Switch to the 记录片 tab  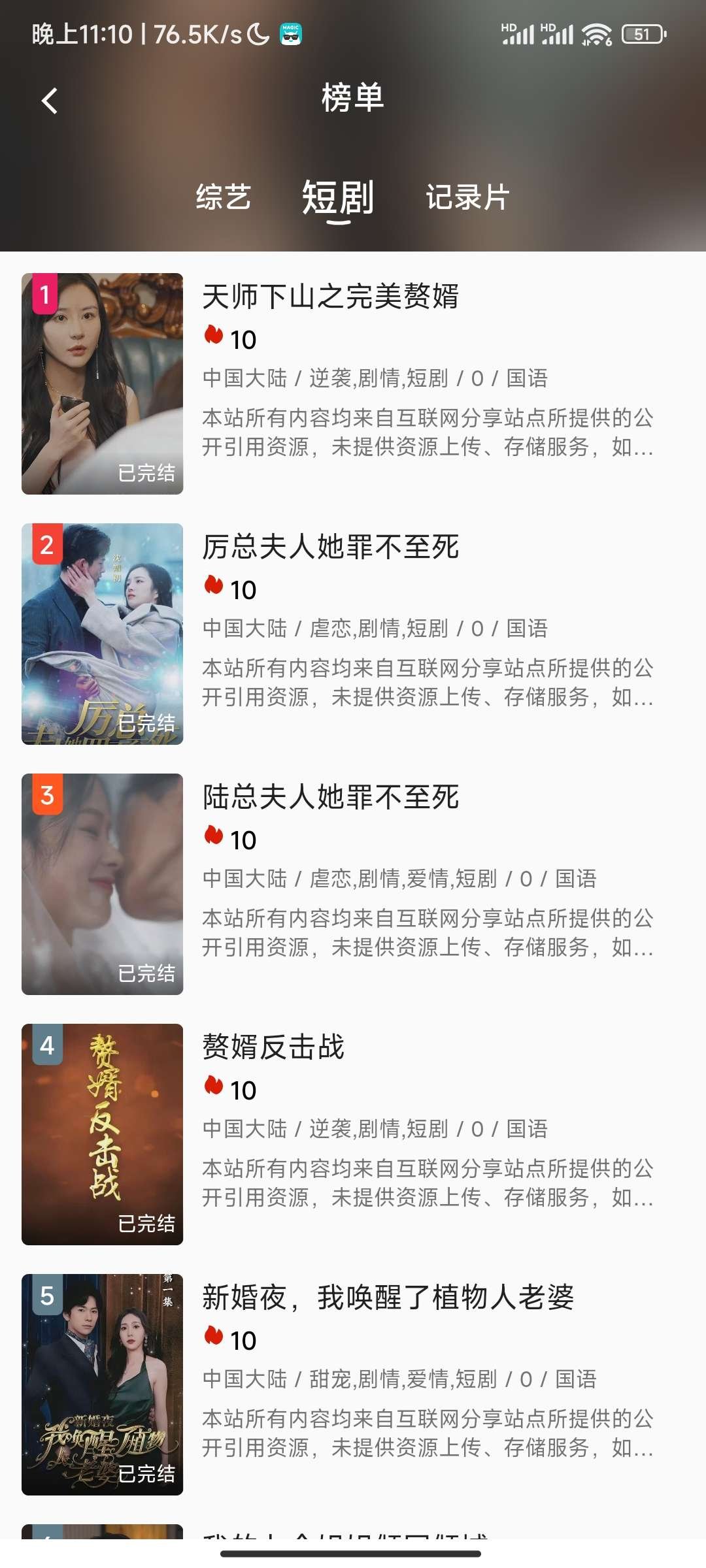(467, 197)
